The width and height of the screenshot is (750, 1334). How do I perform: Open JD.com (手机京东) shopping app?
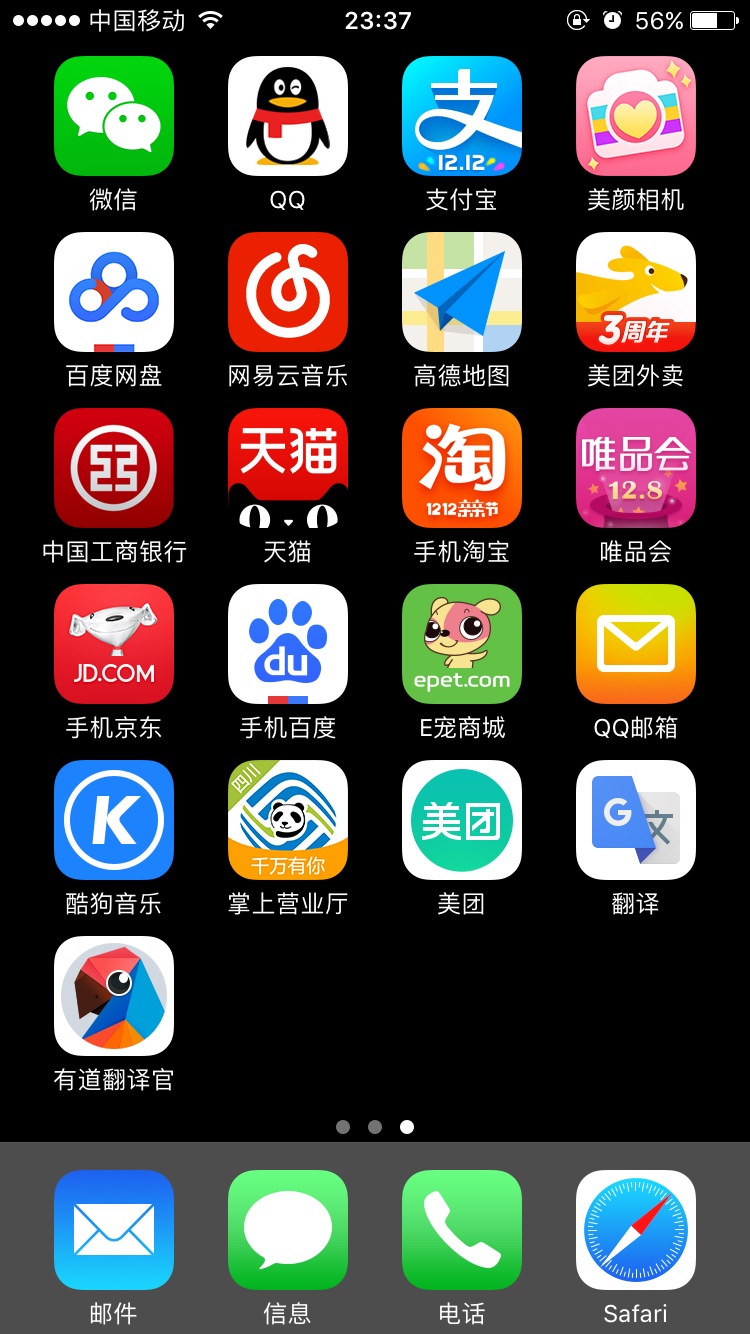[113, 643]
